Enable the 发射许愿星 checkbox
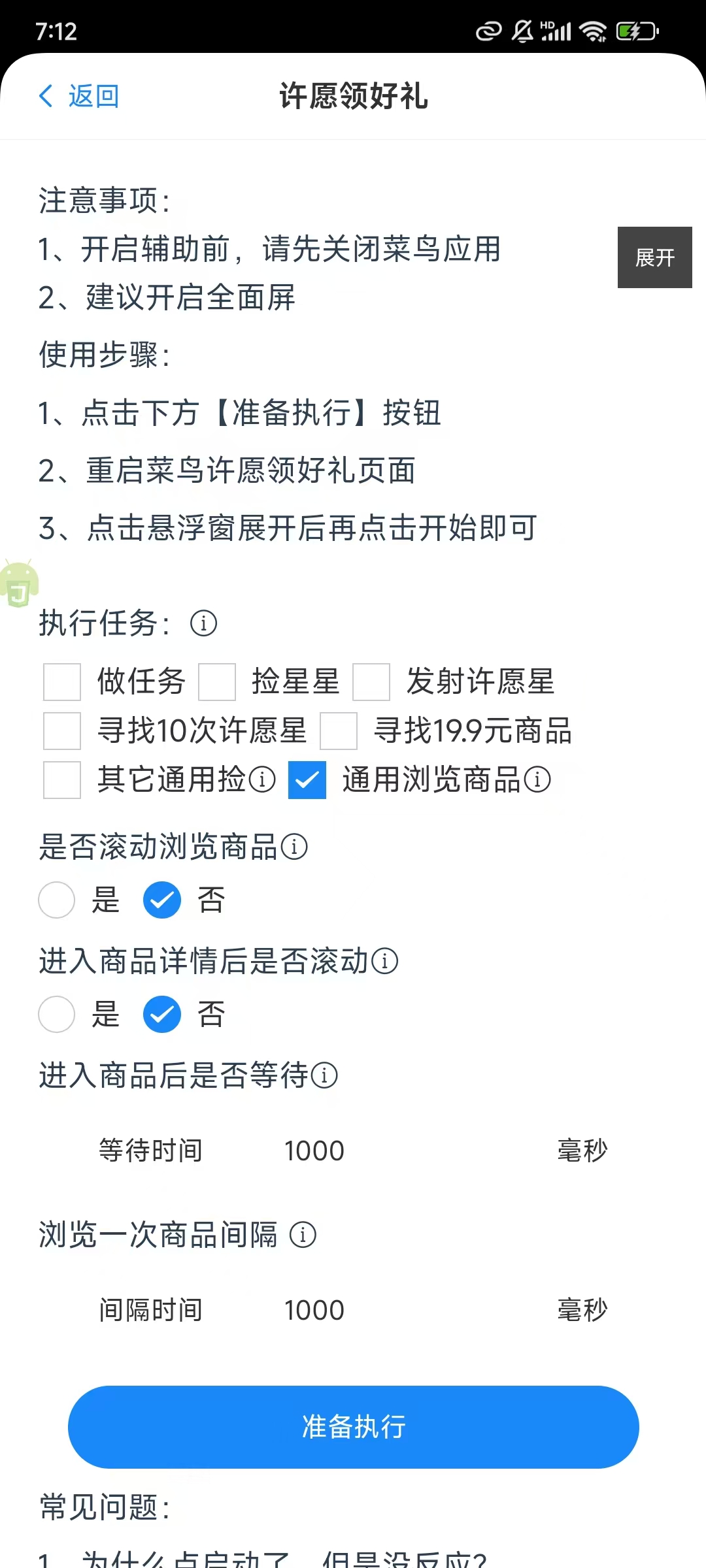This screenshot has height=1568, width=706. (371, 682)
